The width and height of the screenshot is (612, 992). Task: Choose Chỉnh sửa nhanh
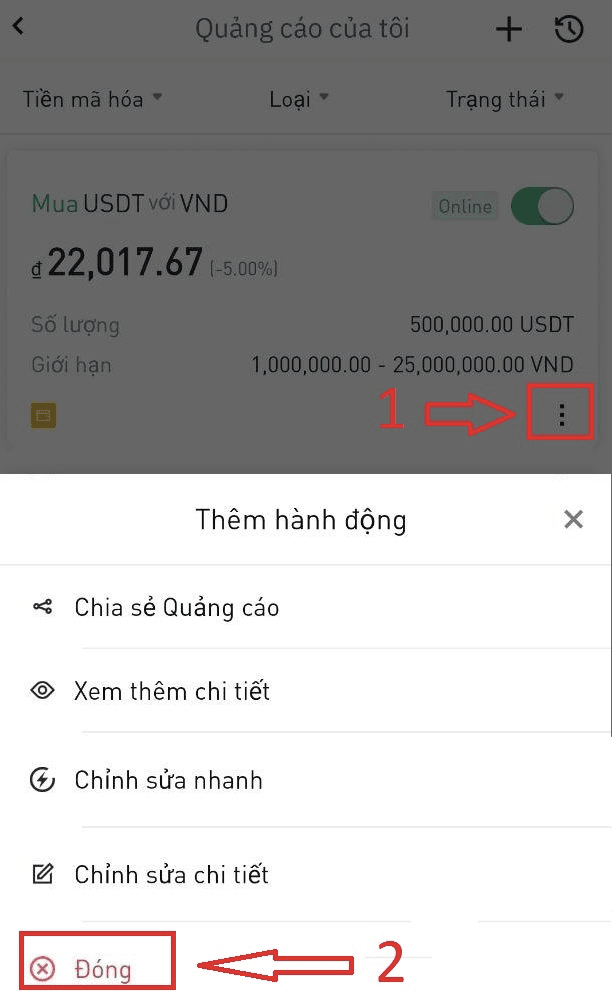pyautogui.click(x=306, y=780)
